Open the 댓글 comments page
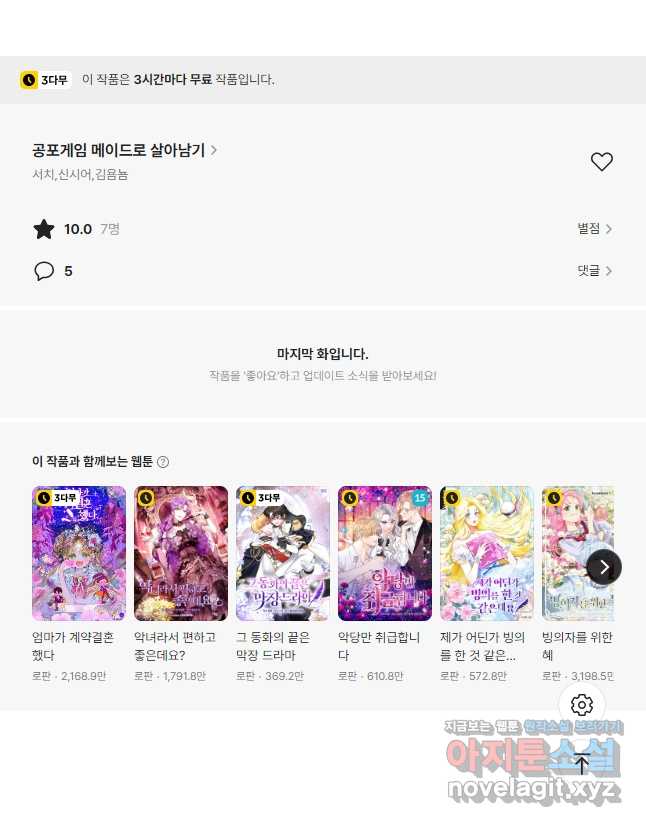The height and width of the screenshot is (827, 646). (x=594, y=271)
